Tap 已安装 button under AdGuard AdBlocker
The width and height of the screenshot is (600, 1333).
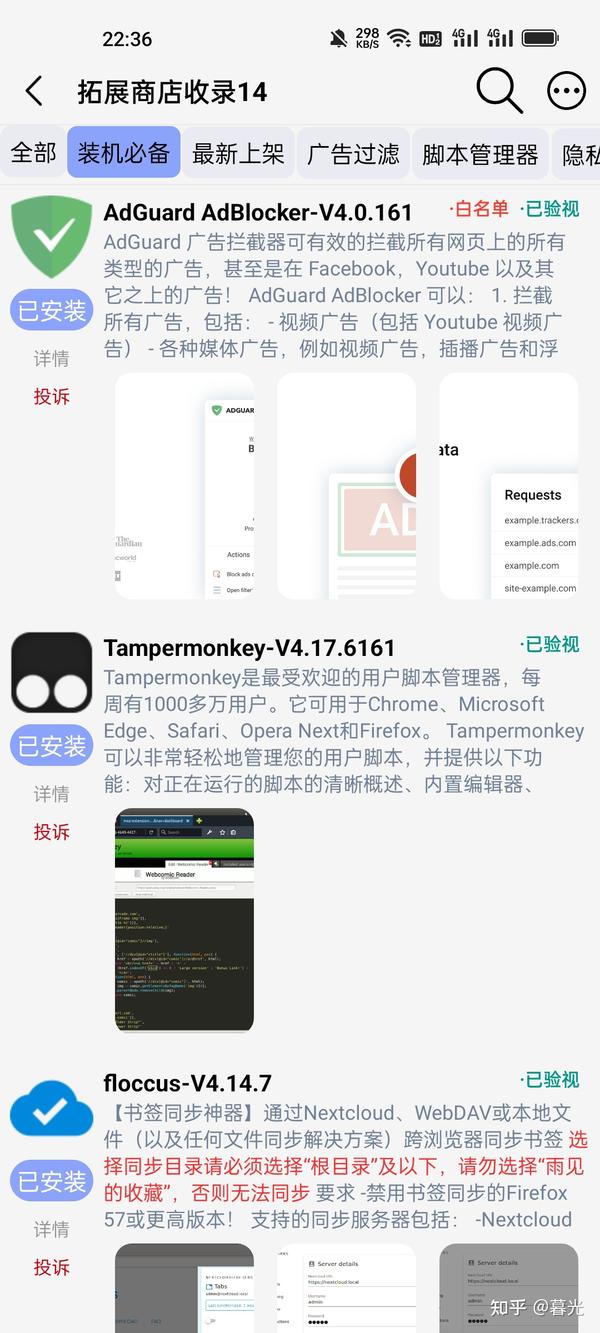(x=52, y=311)
